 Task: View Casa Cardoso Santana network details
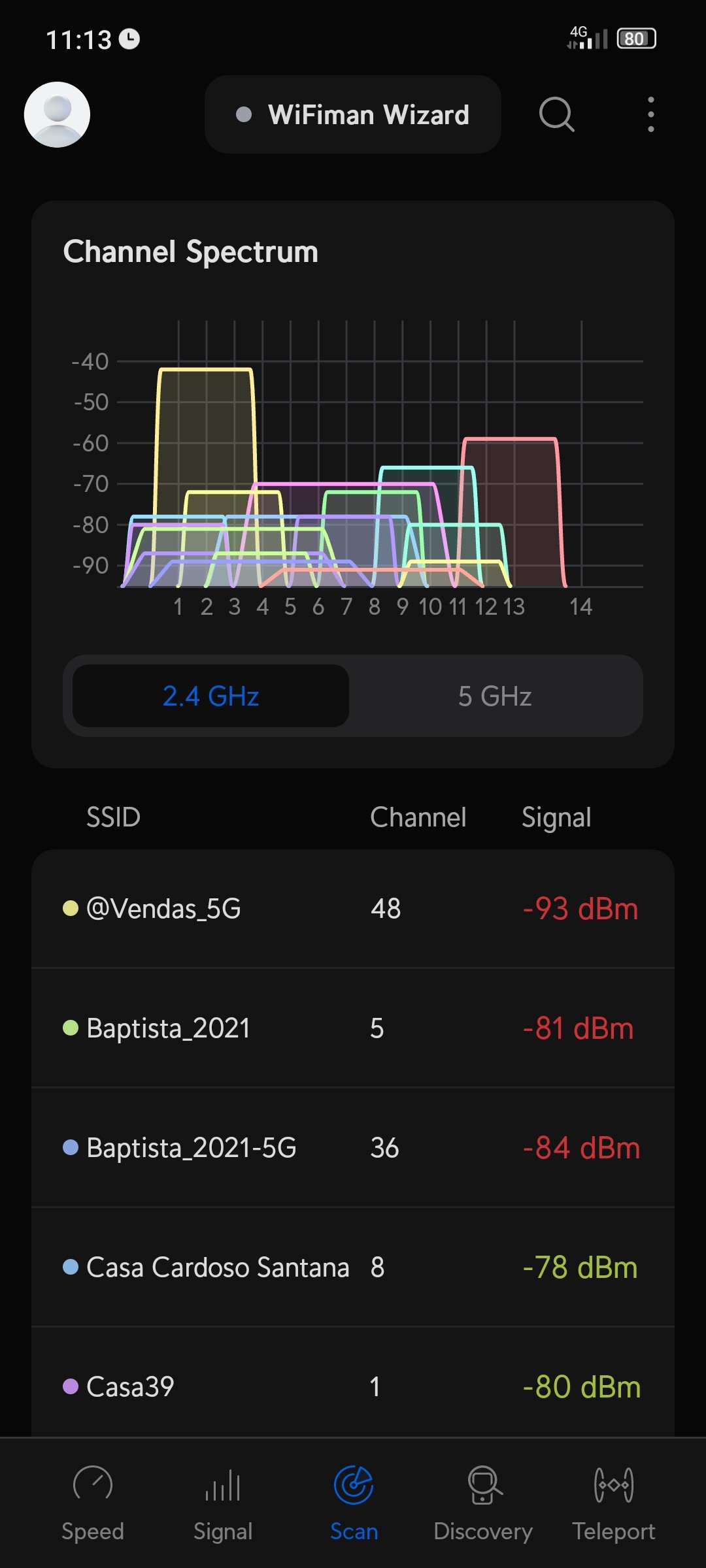click(x=353, y=1267)
